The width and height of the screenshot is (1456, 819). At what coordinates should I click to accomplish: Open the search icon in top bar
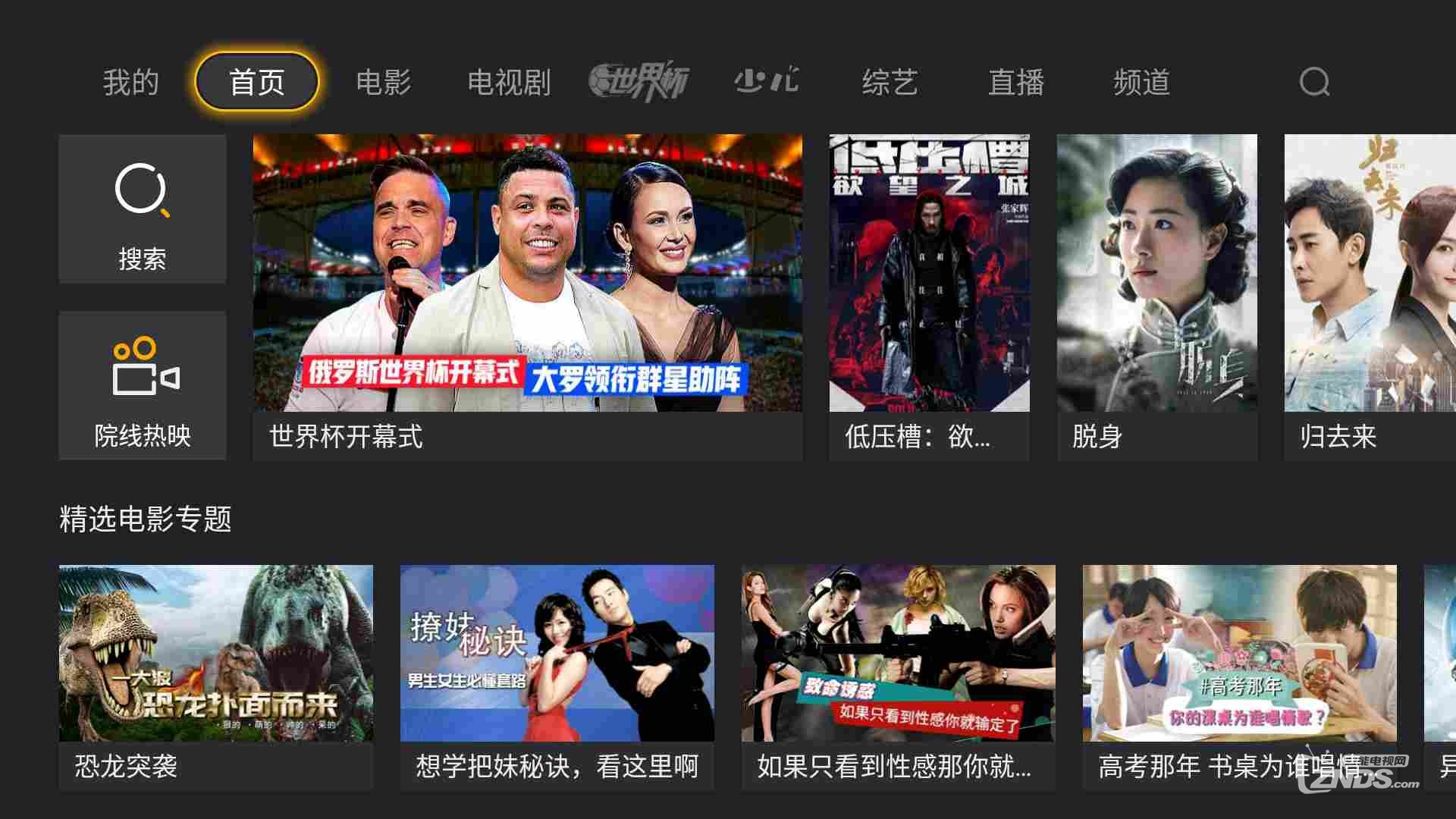click(x=1314, y=82)
